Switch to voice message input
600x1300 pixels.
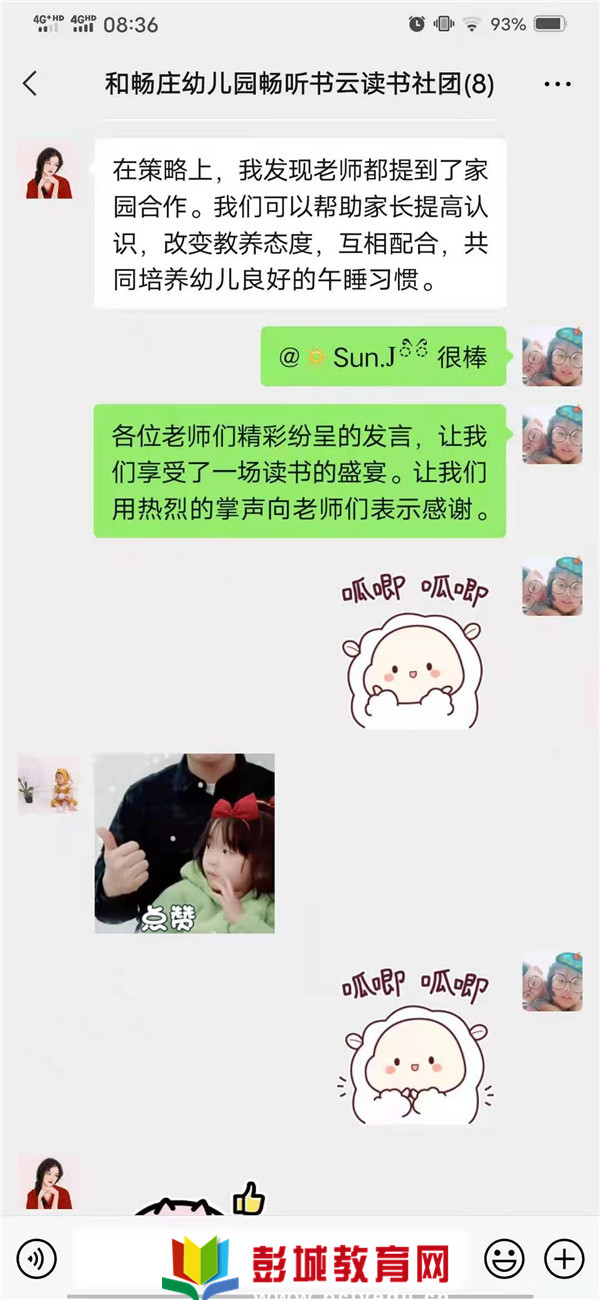37,1257
